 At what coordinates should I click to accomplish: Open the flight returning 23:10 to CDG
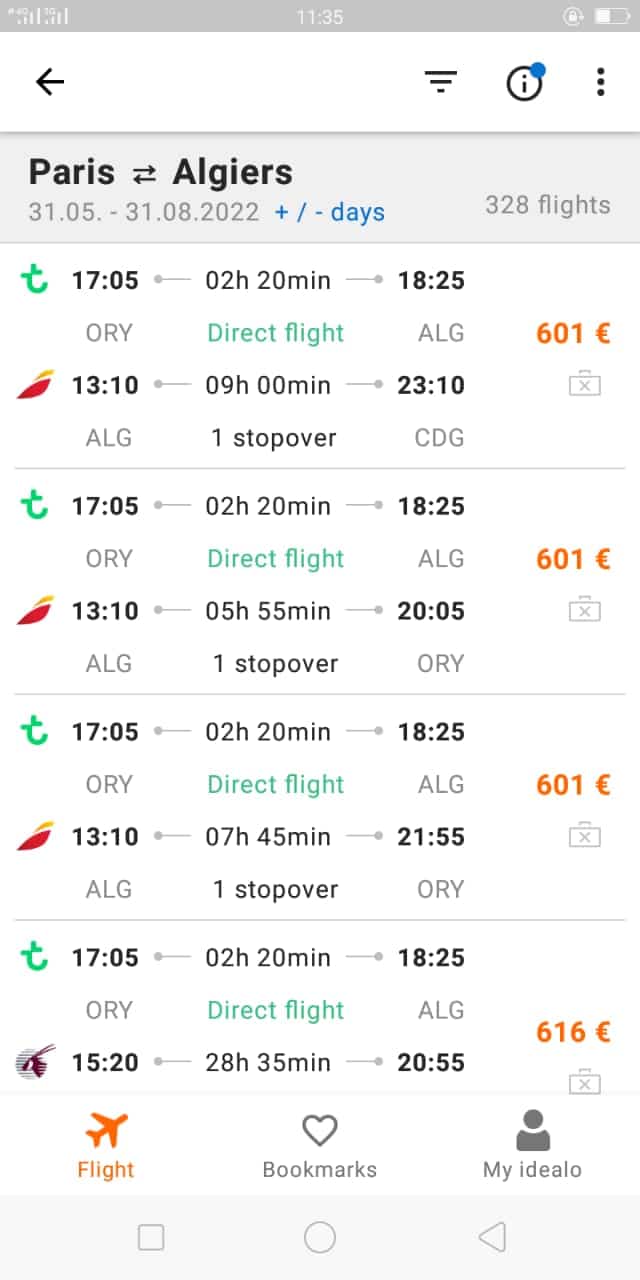pos(320,356)
